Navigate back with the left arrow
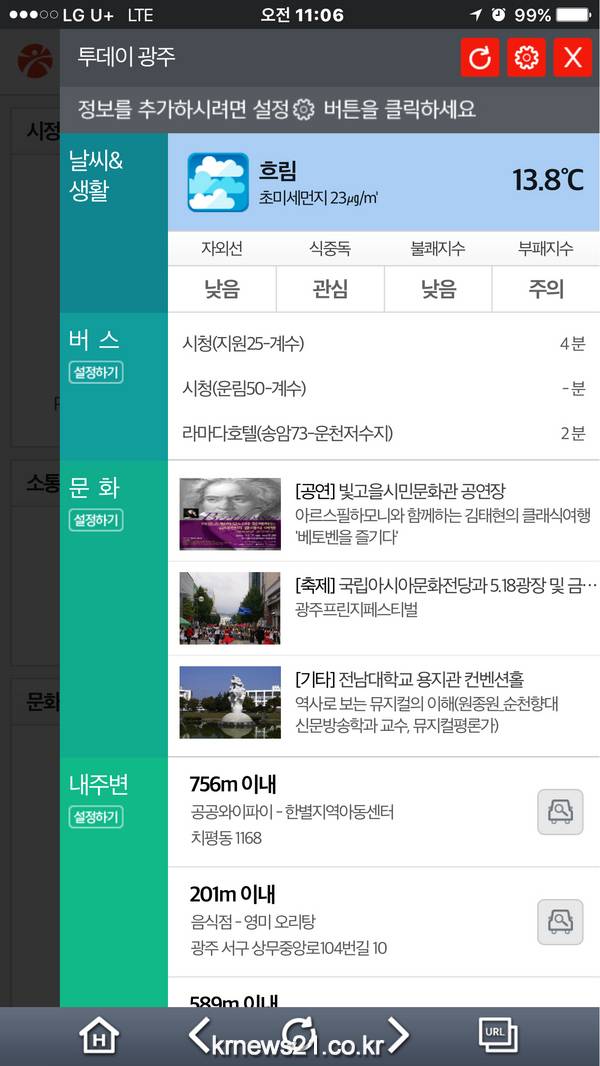This screenshot has height=1066, width=600. pos(200,1033)
